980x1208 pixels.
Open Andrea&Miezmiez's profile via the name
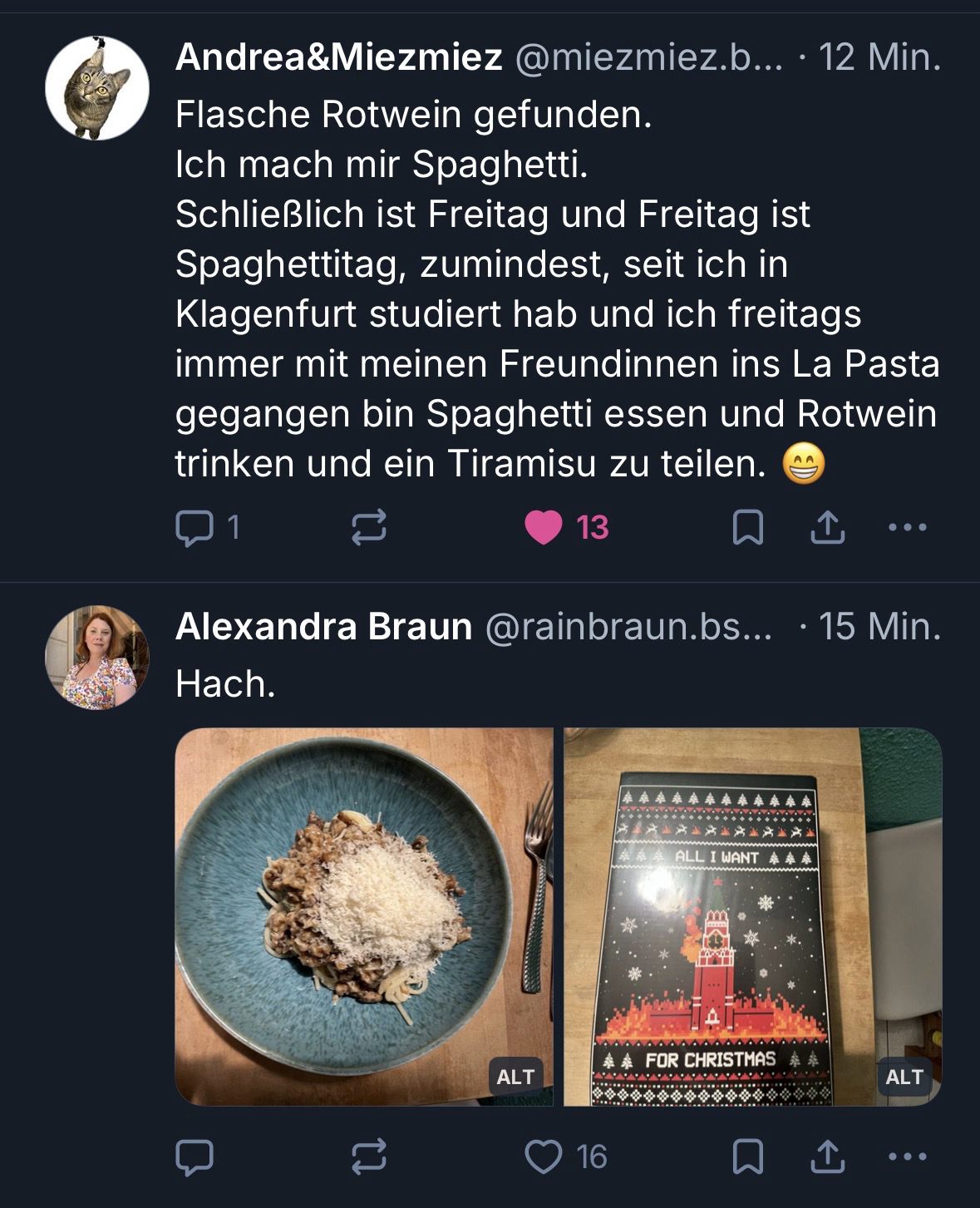(339, 57)
